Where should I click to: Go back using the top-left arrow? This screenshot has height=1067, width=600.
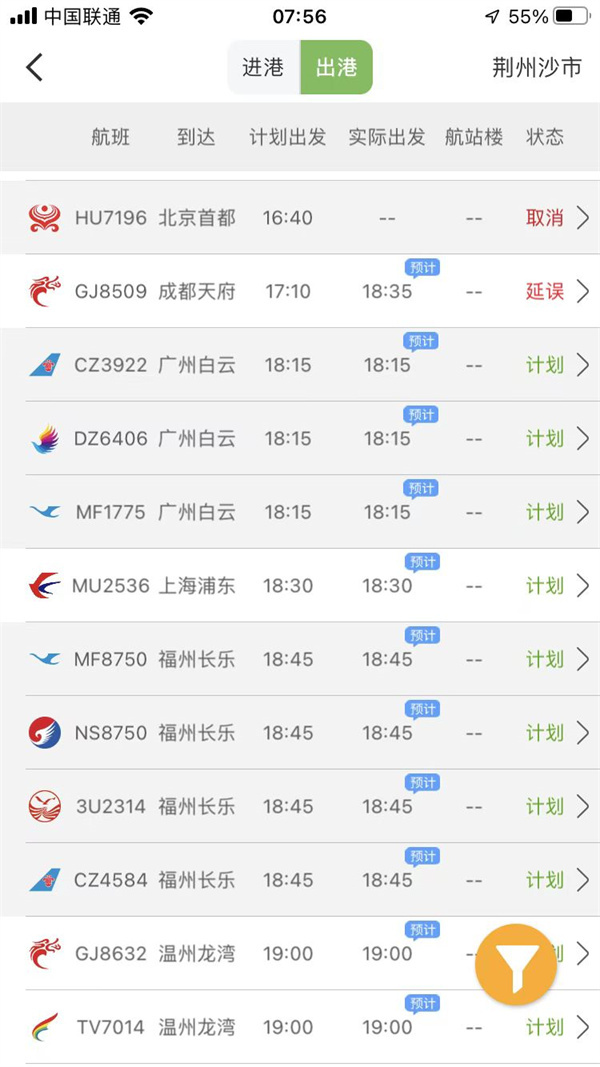point(35,67)
